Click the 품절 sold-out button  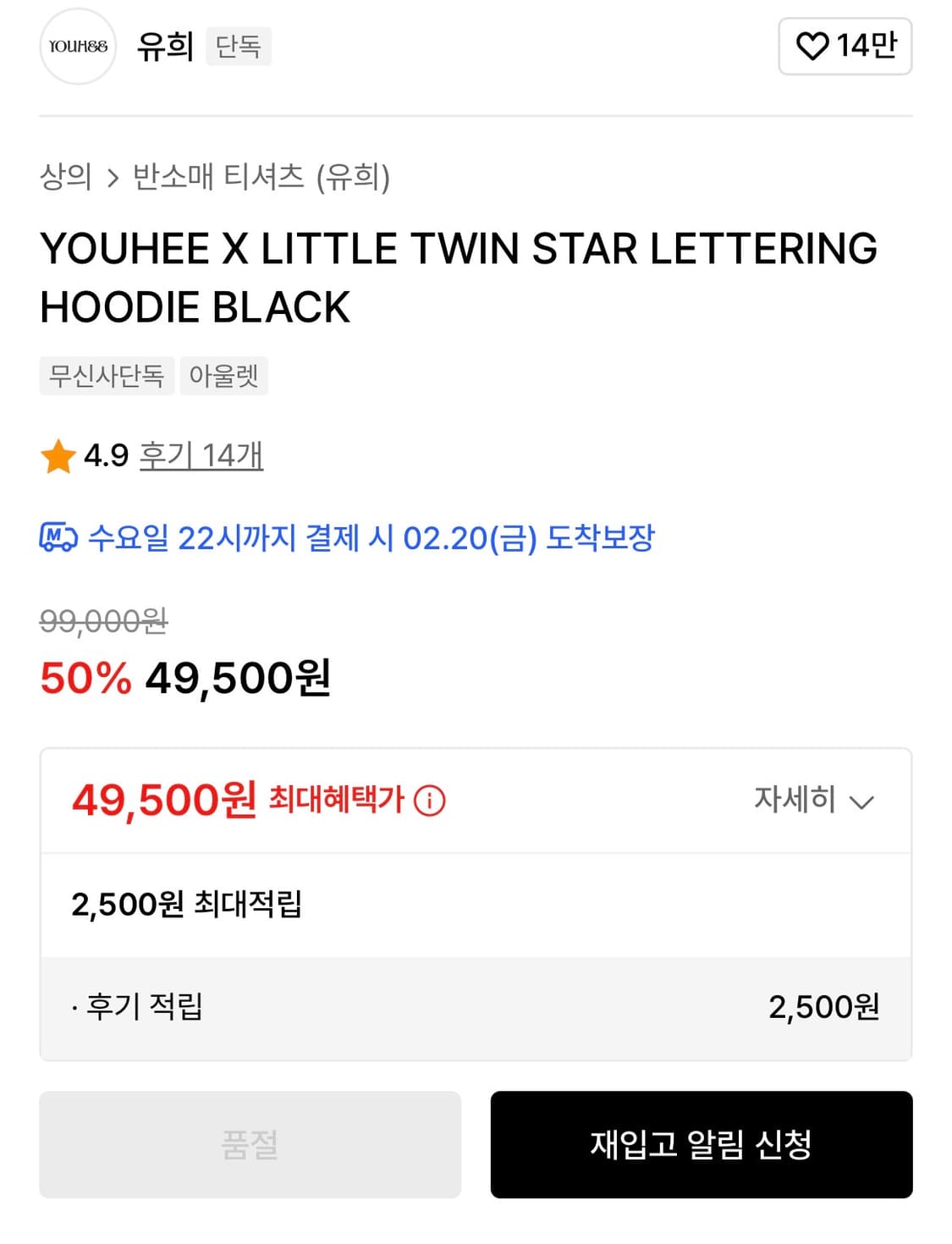[251, 1147]
